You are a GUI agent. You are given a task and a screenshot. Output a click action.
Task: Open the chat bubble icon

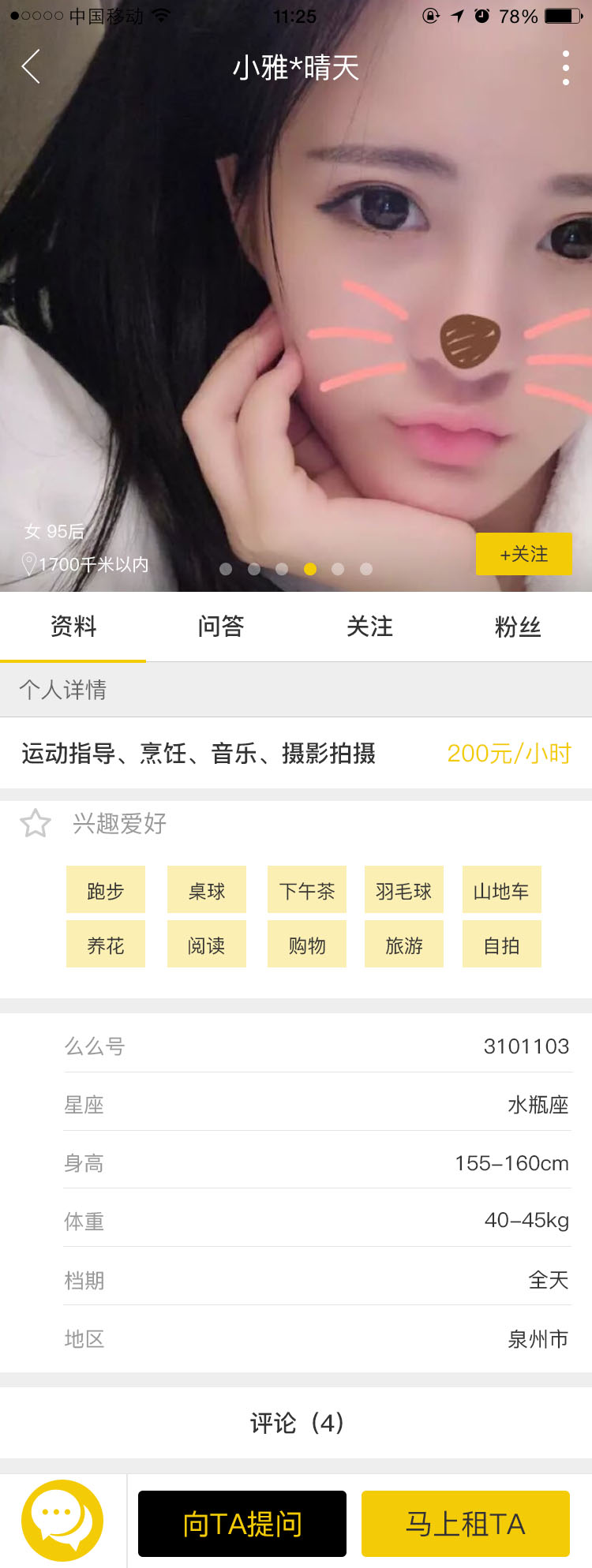[62, 1520]
